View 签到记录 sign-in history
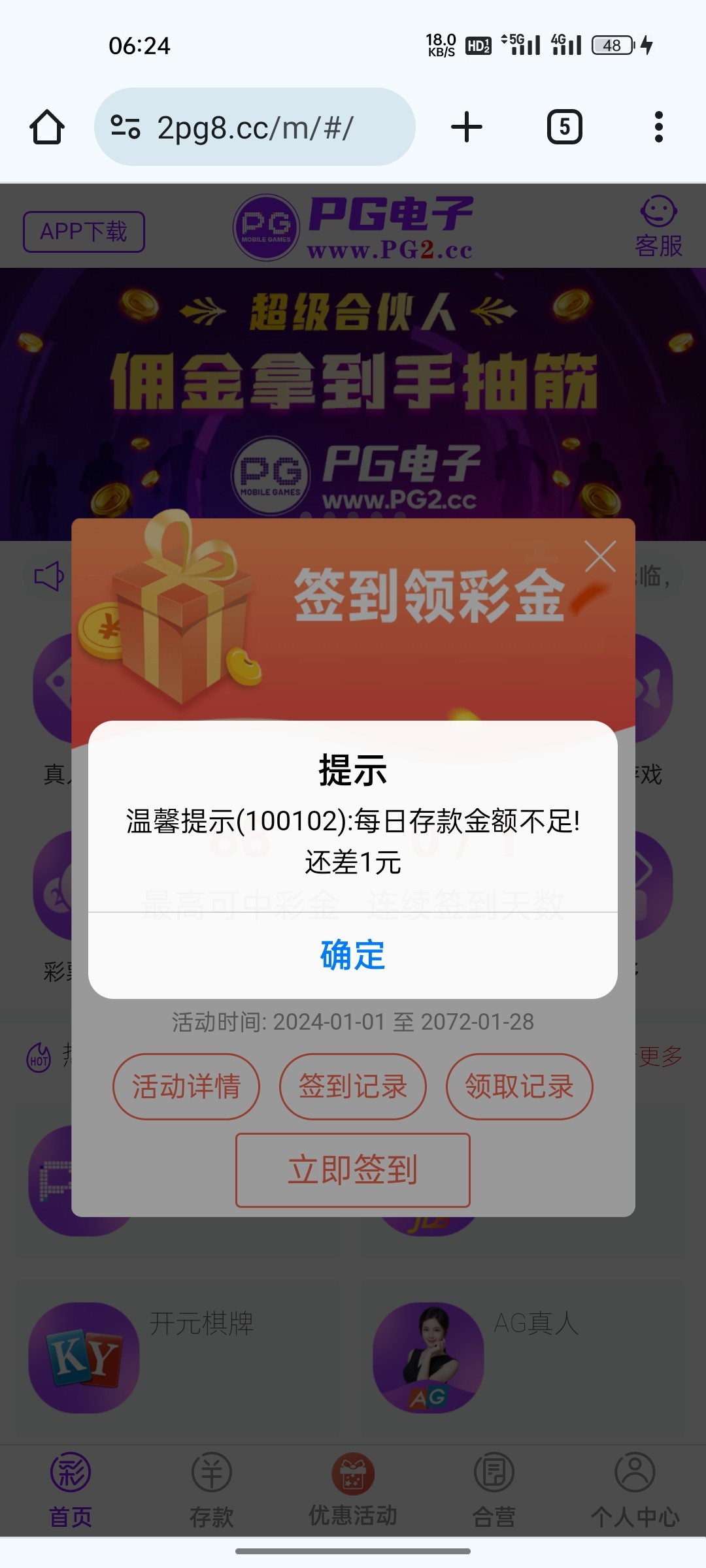Image resolution: width=706 pixels, height=1568 pixels. pos(353,1086)
